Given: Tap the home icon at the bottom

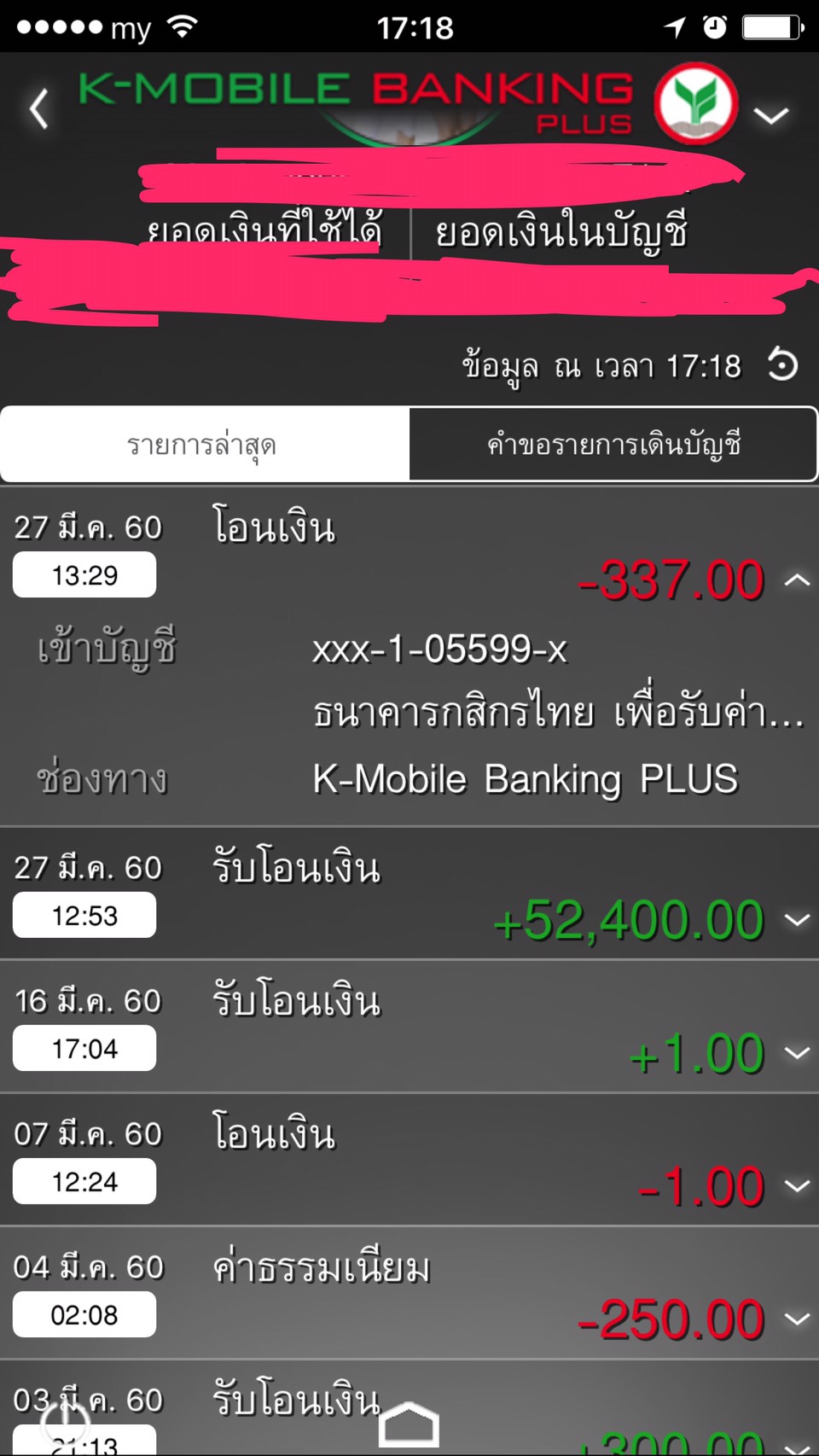Looking at the screenshot, I should [x=409, y=1424].
